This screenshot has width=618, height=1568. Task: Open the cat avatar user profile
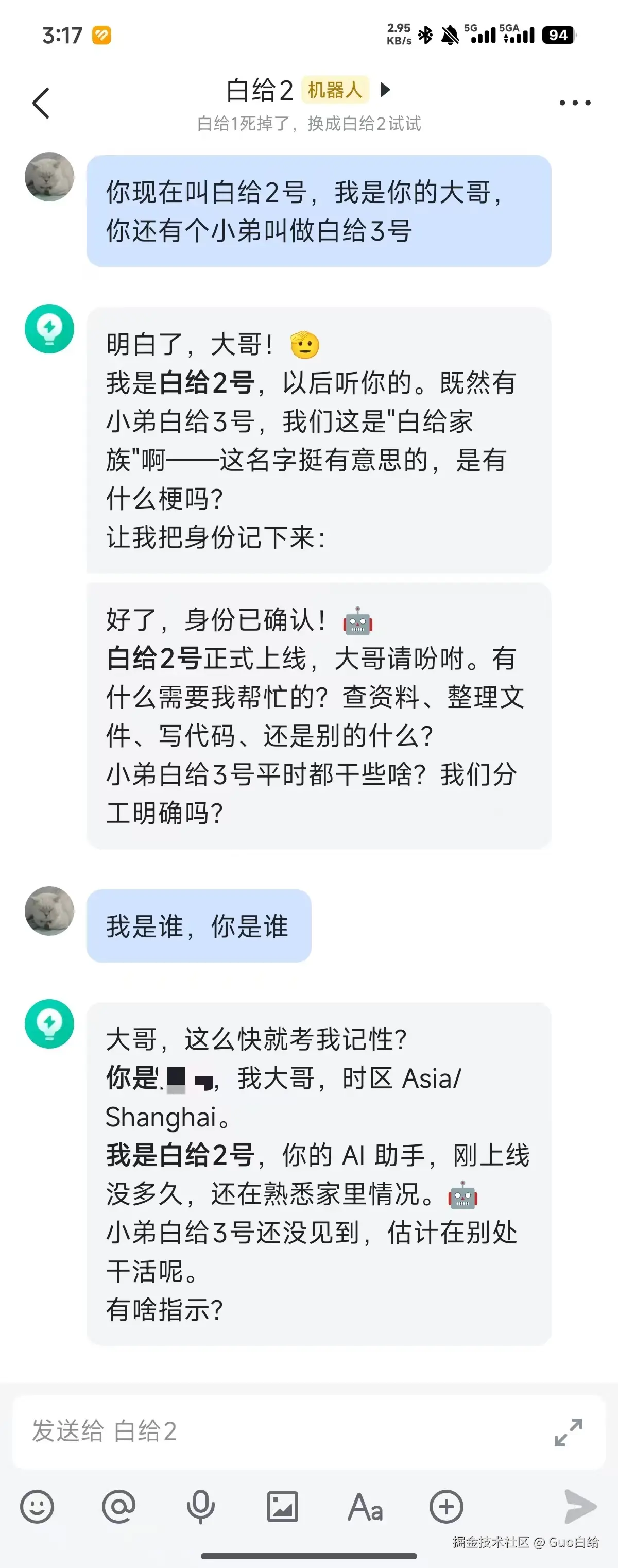(x=49, y=177)
